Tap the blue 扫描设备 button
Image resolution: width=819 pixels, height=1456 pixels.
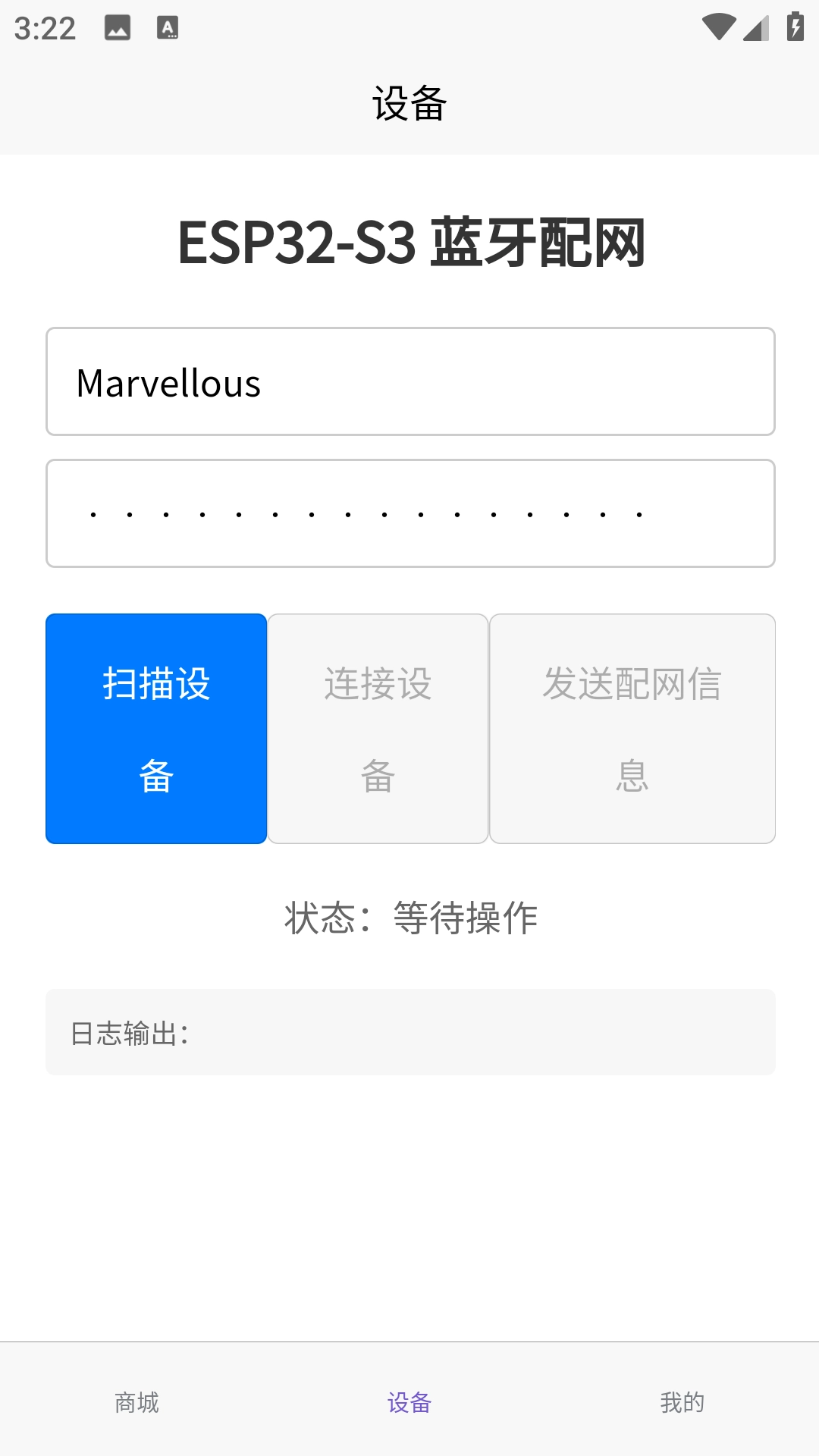(156, 729)
